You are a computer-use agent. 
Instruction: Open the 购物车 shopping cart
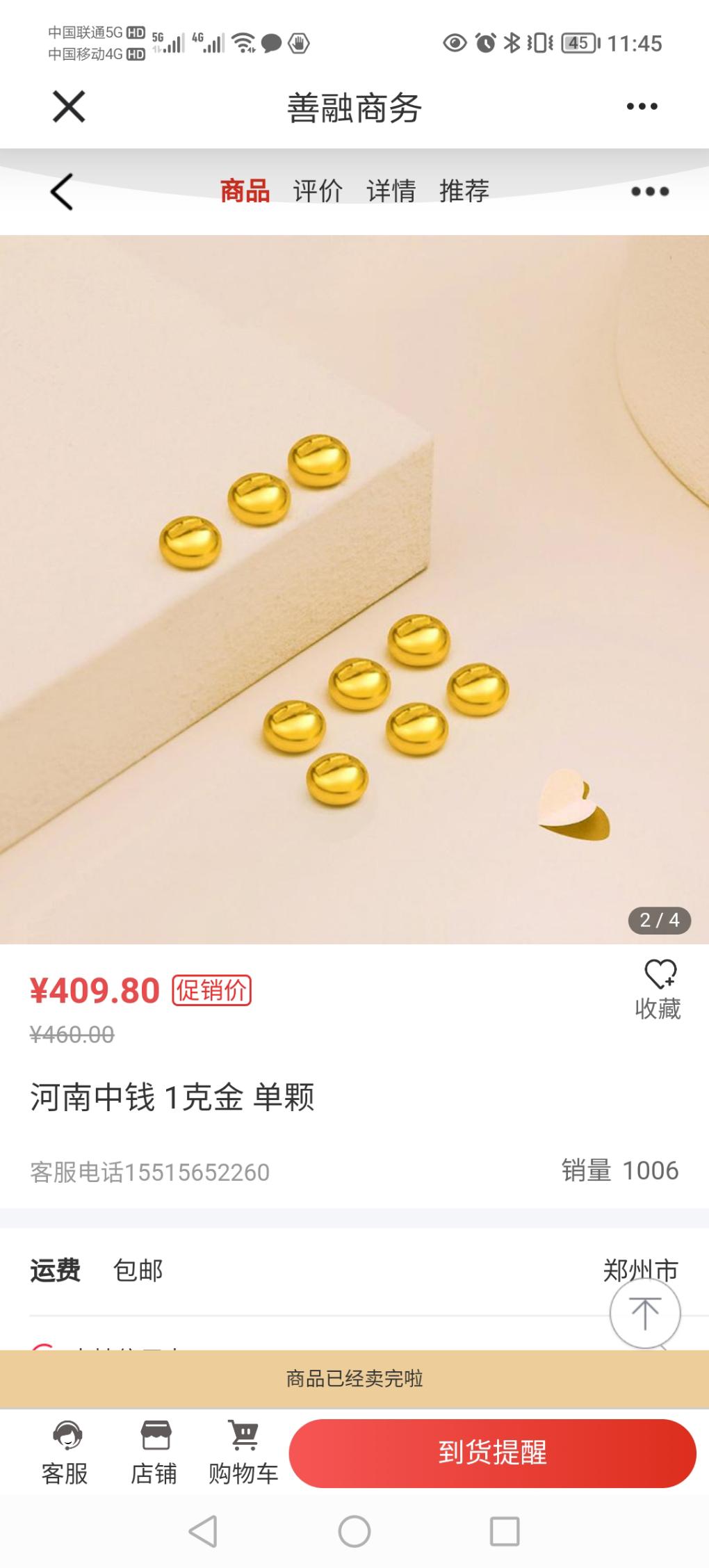tap(243, 1452)
